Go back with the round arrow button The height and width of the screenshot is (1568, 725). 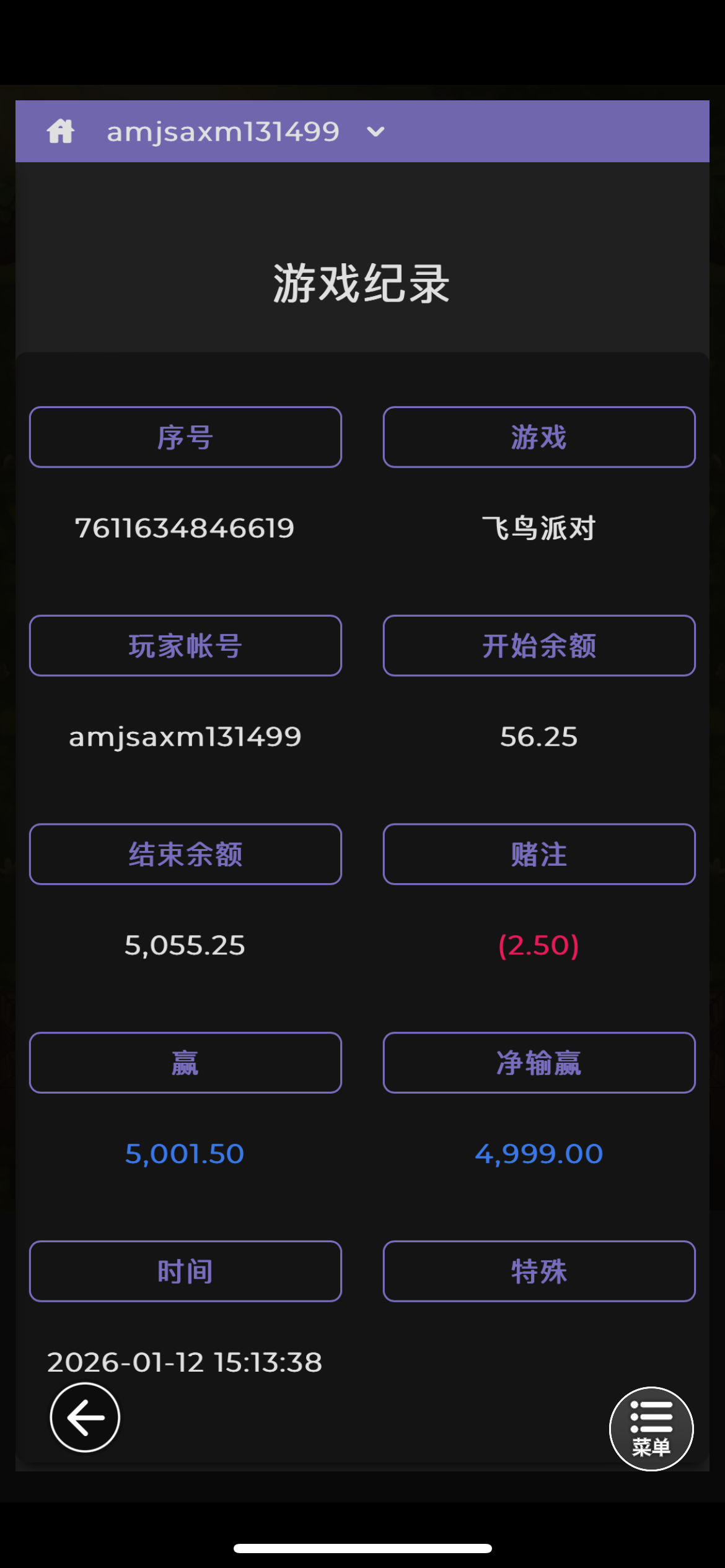pyautogui.click(x=85, y=1417)
